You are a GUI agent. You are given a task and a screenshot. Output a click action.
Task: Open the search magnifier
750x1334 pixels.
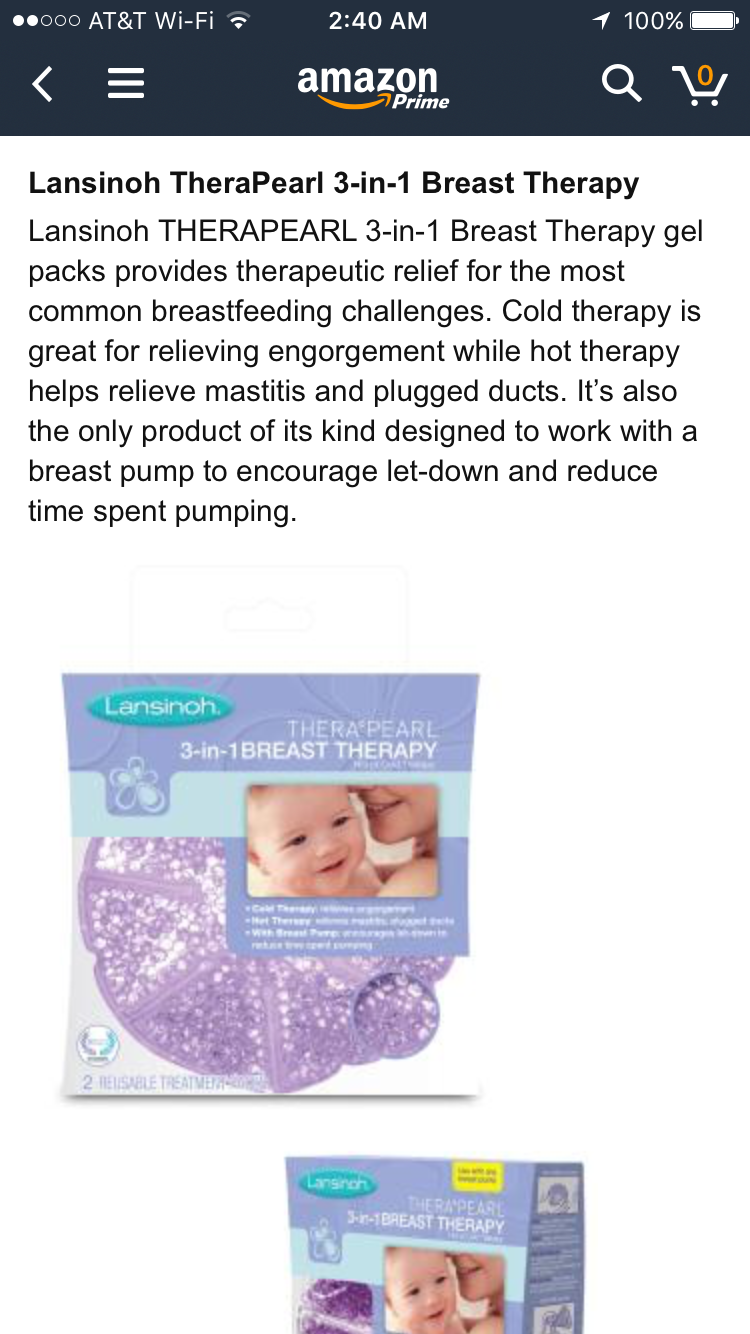point(621,84)
